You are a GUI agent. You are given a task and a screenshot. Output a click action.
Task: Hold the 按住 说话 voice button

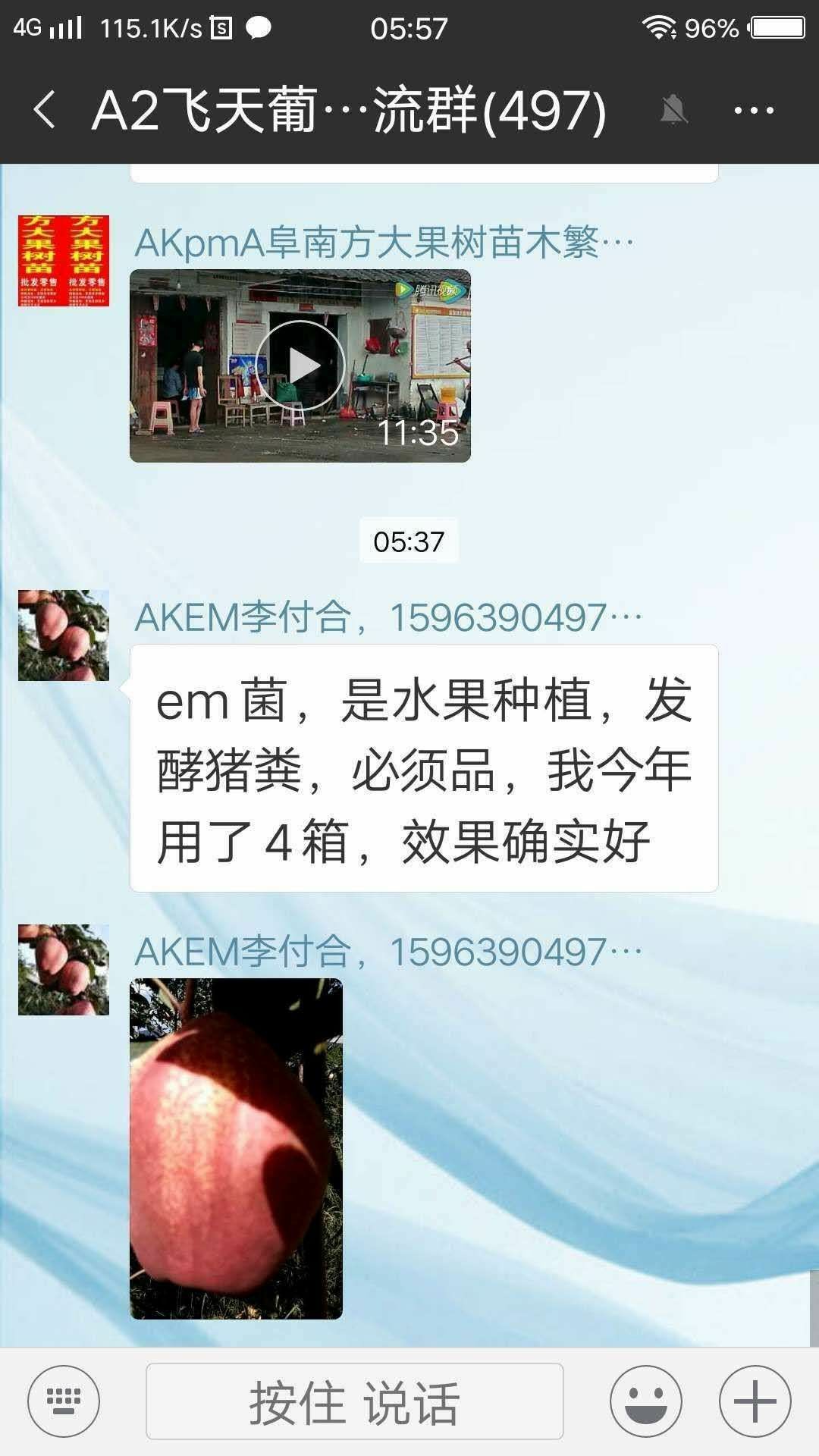[354, 1401]
